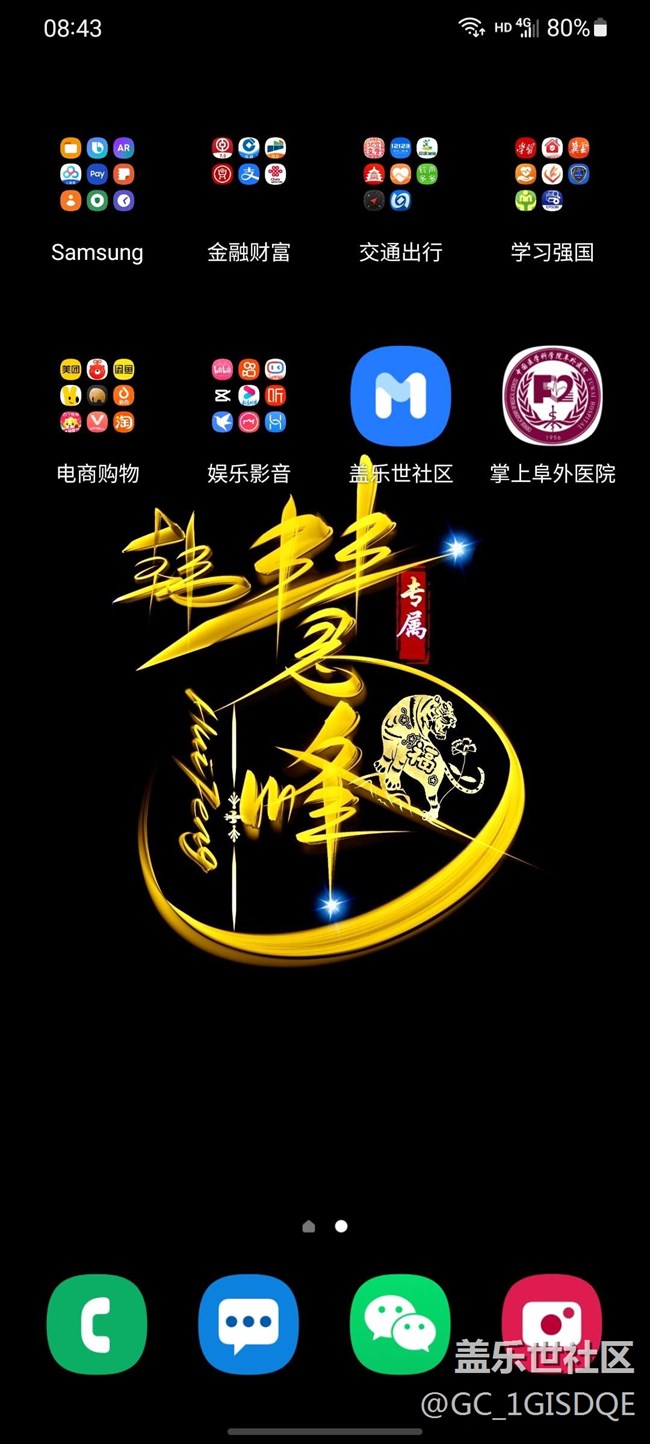This screenshot has width=650, height=1444.
Task: Open the 金融财富 folder
Action: [248, 175]
